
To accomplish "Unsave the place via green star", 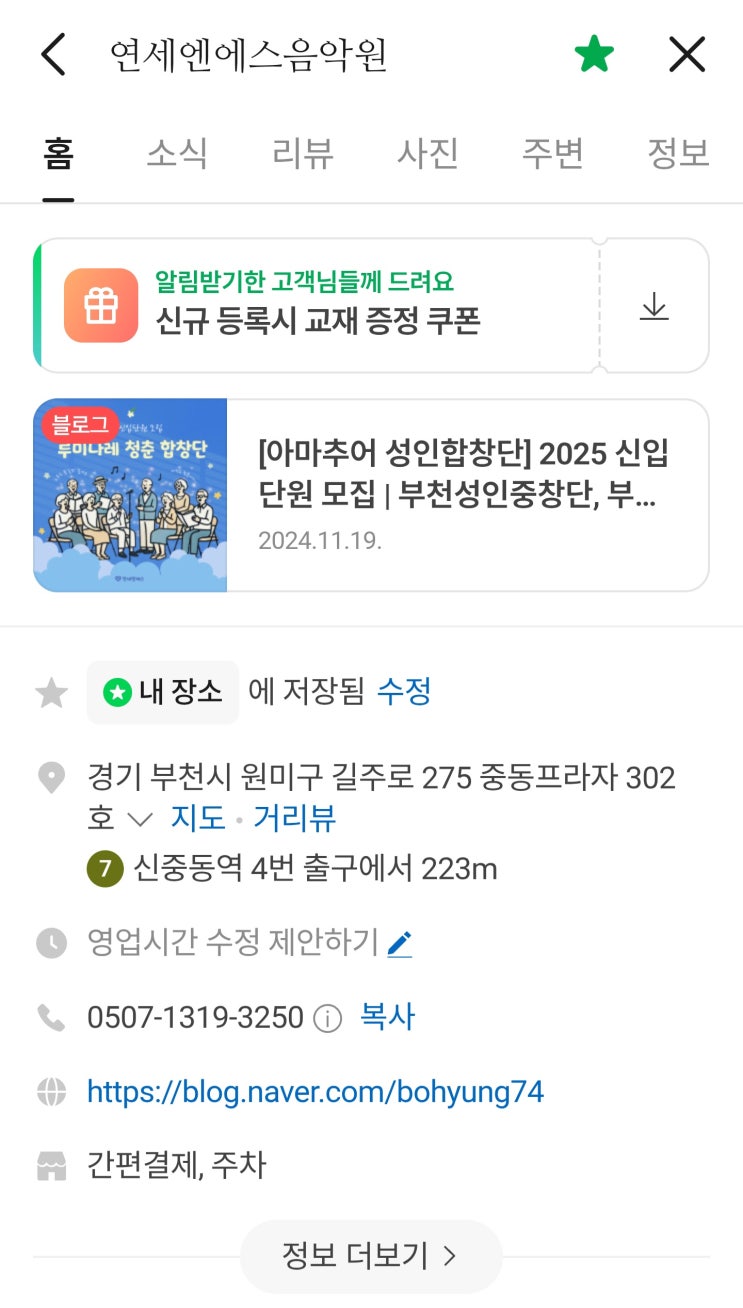I will 594,54.
